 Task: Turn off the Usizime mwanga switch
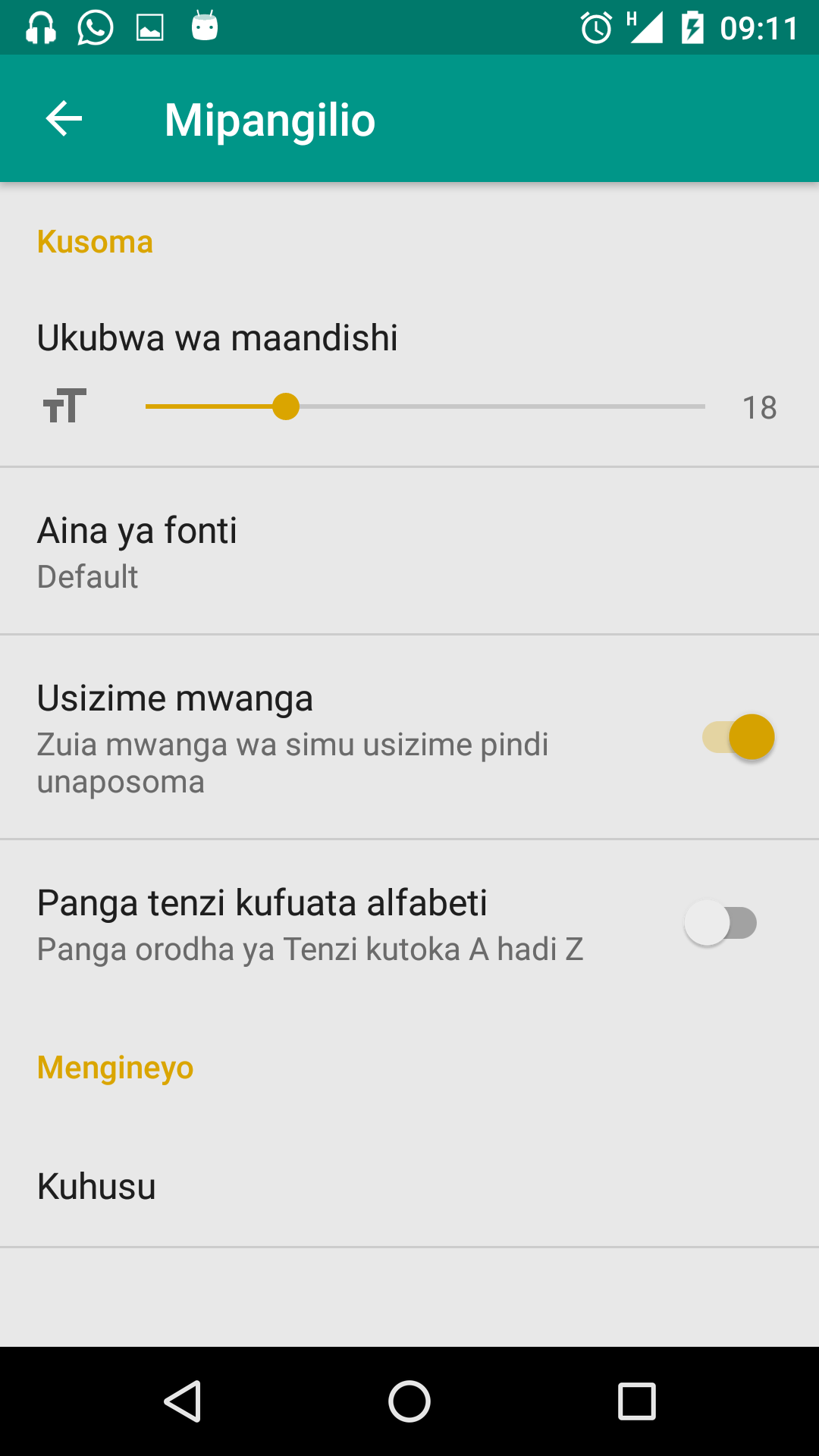[738, 737]
